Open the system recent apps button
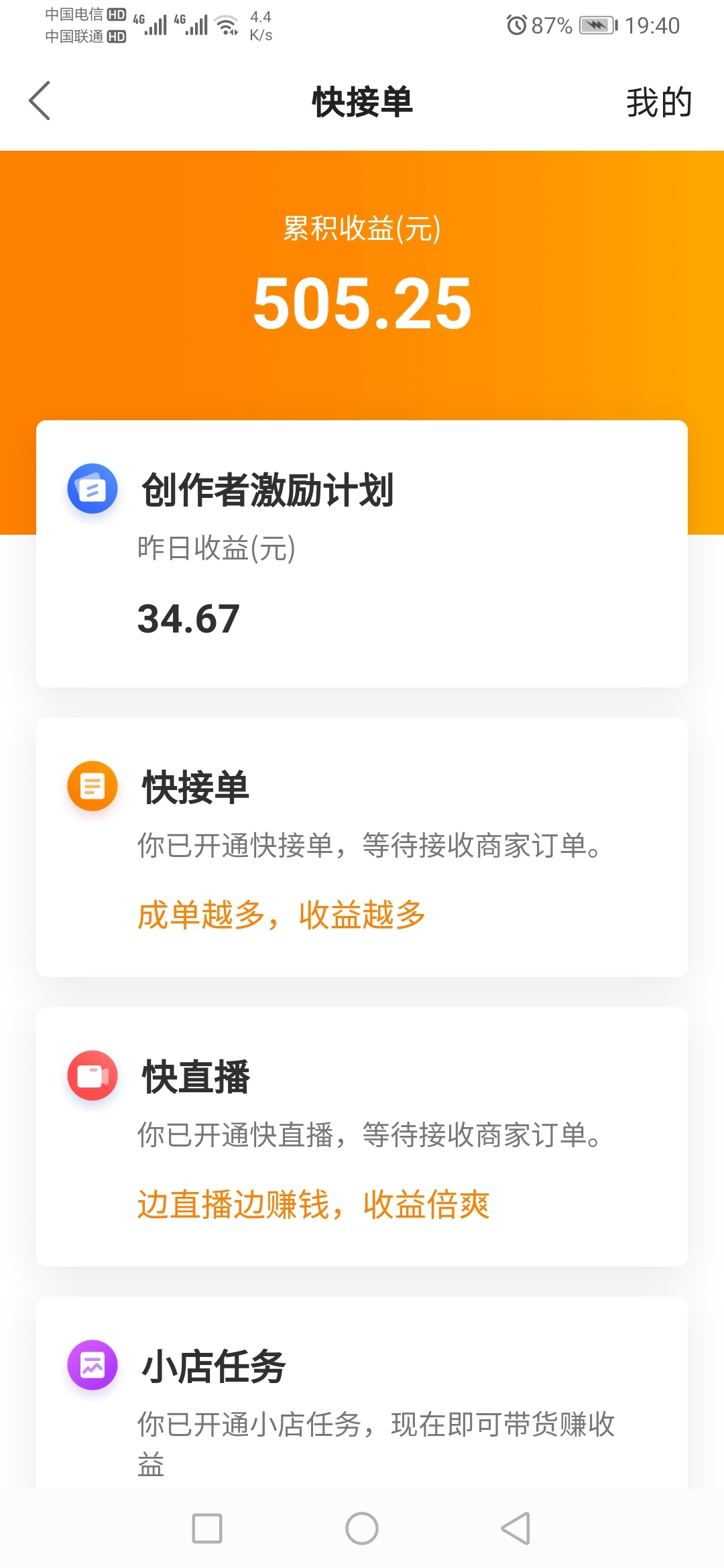The image size is (724, 1568). (x=207, y=1528)
